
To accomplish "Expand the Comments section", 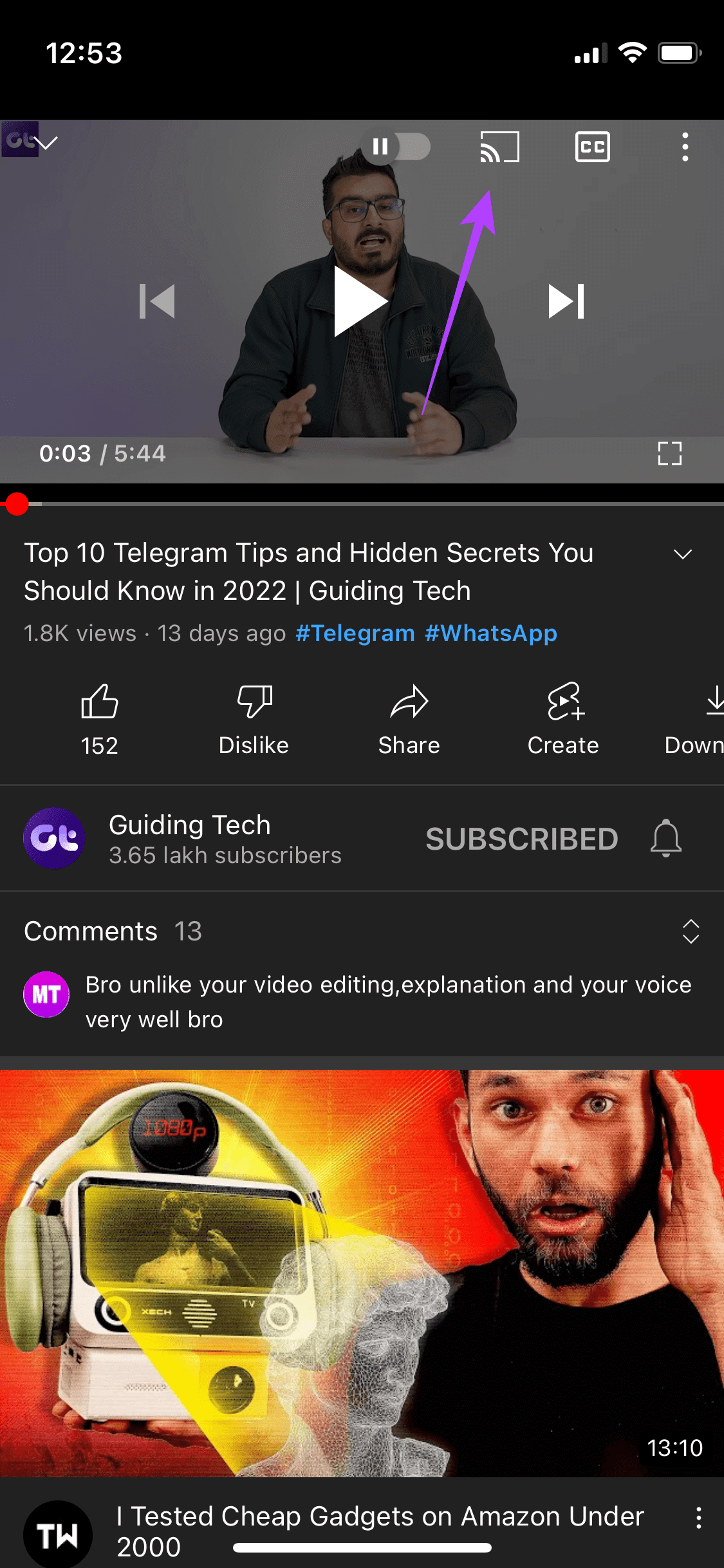I will click(691, 931).
